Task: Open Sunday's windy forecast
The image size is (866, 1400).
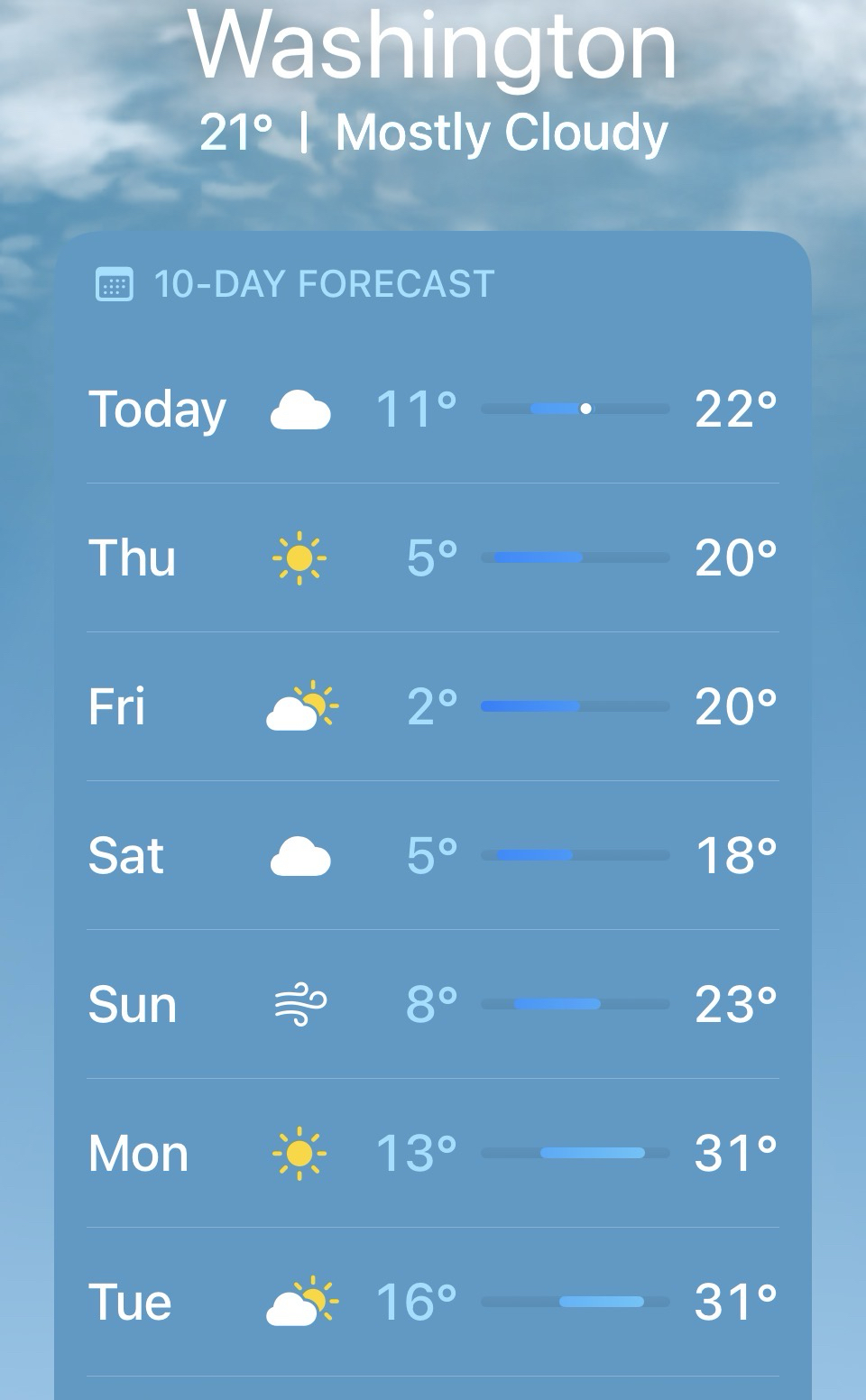Action: tap(432, 1004)
